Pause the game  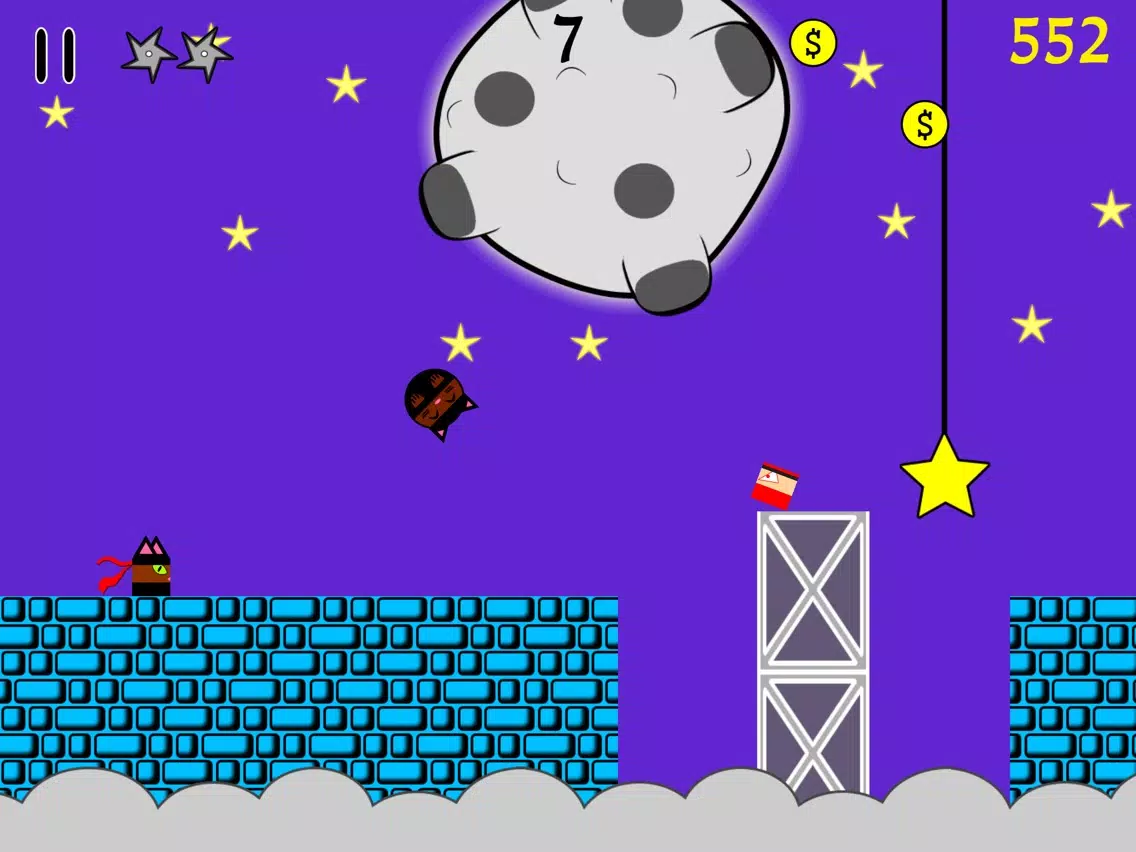(55, 55)
